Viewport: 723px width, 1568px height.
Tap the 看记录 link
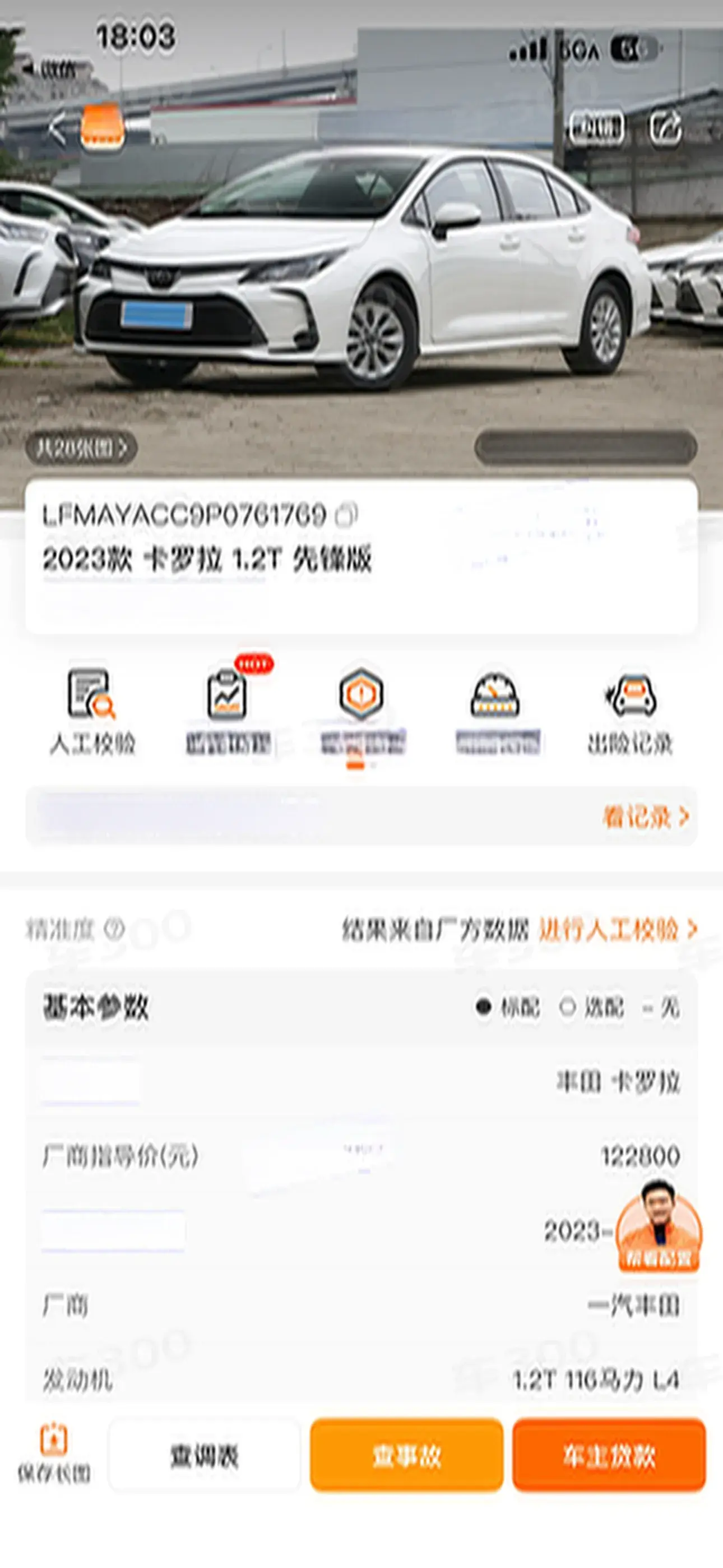tap(646, 817)
